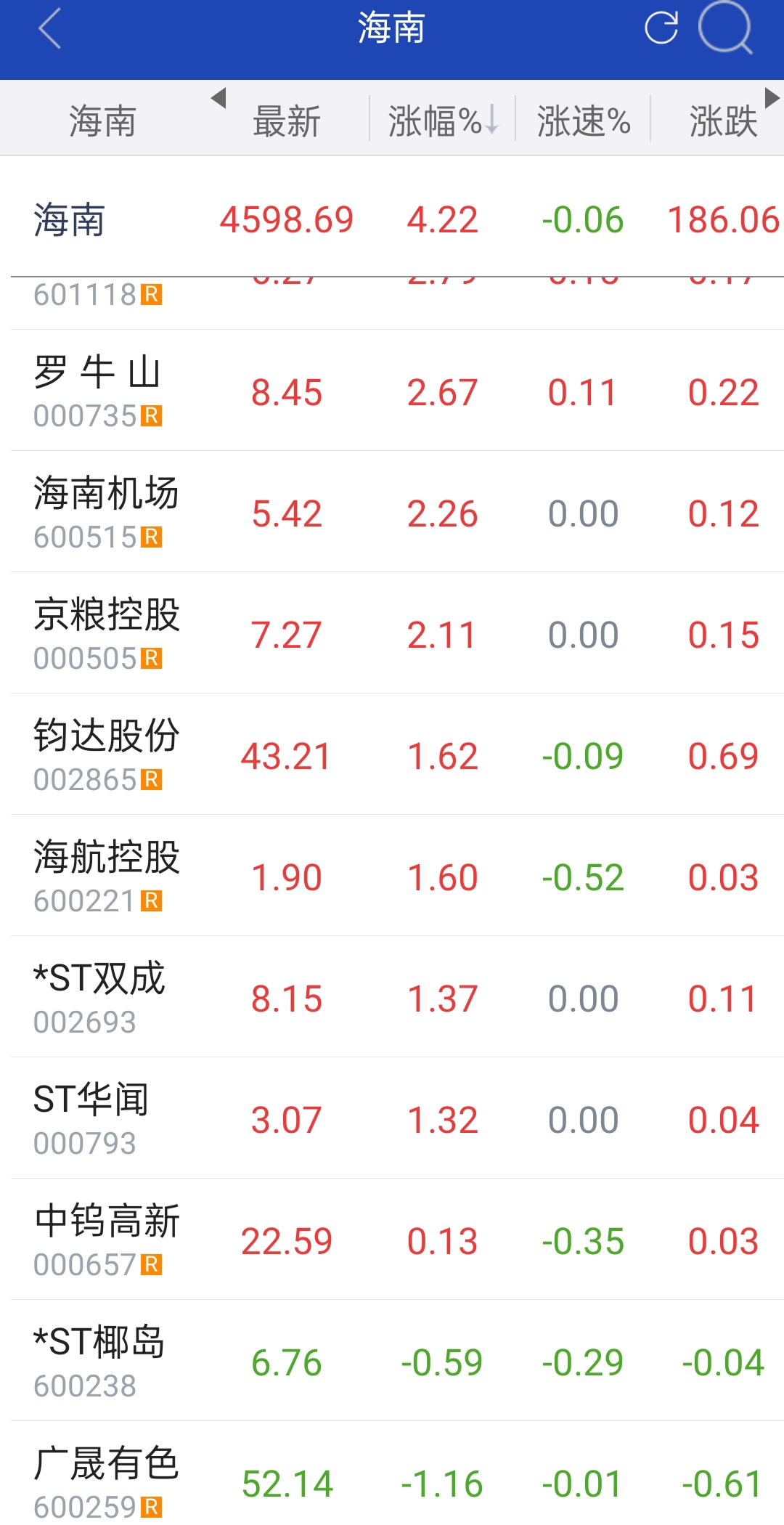Screen dimensions: 784x1525
Task: Sort by 涨跌 column header
Action: (723, 121)
